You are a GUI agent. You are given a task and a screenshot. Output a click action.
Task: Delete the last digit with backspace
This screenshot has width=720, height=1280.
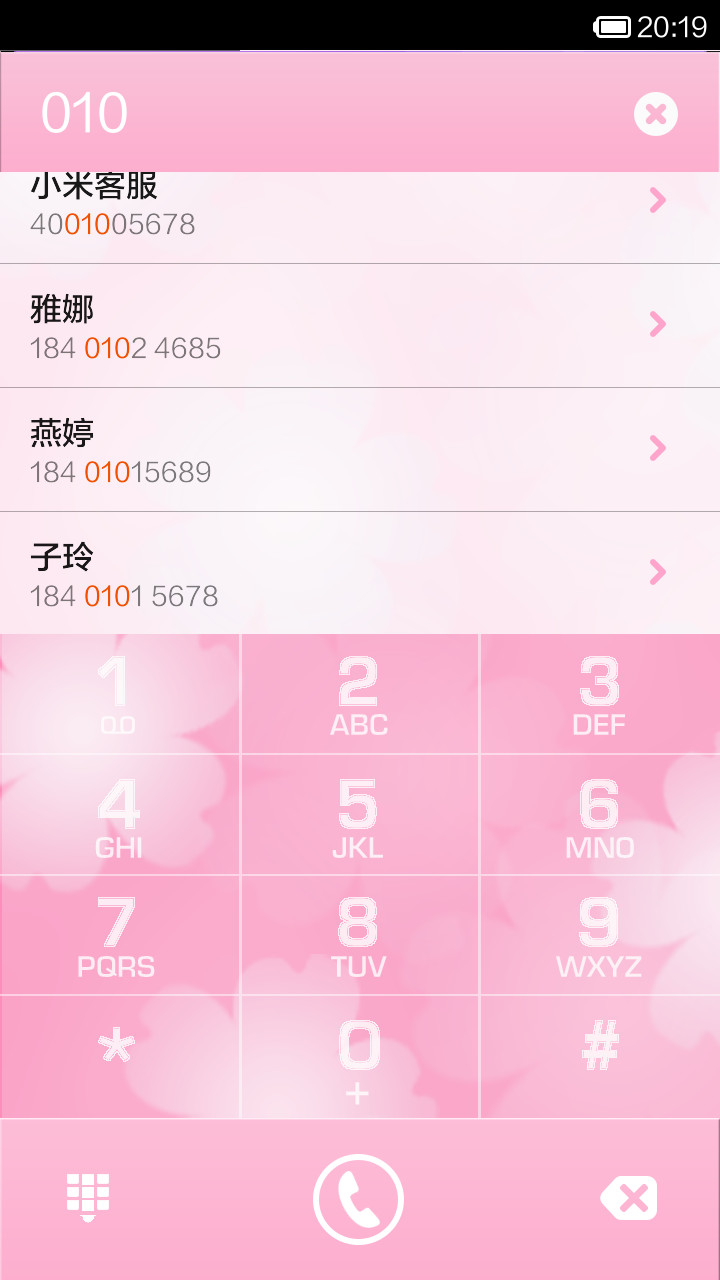[629, 1198]
